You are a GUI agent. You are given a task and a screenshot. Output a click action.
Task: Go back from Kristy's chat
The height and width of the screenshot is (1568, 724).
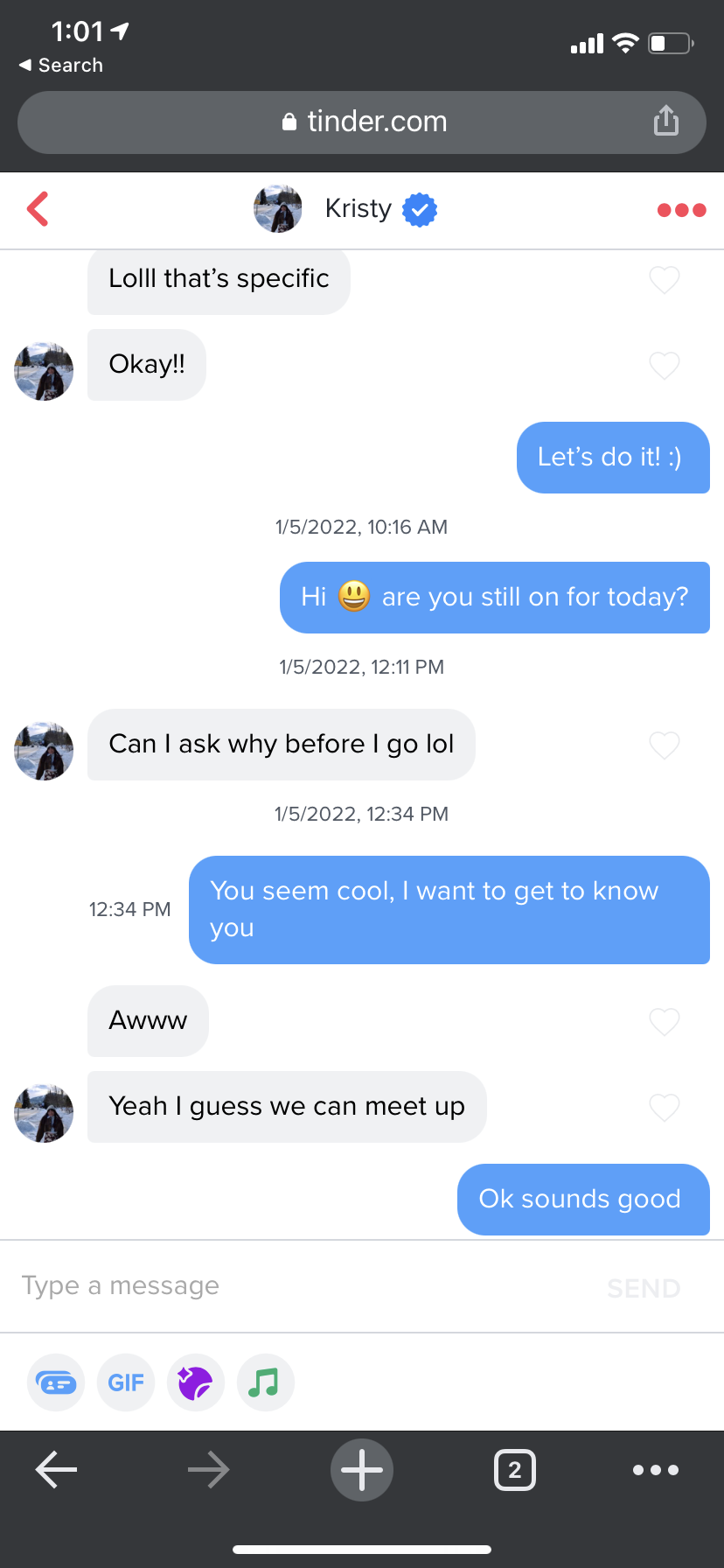tap(38, 209)
